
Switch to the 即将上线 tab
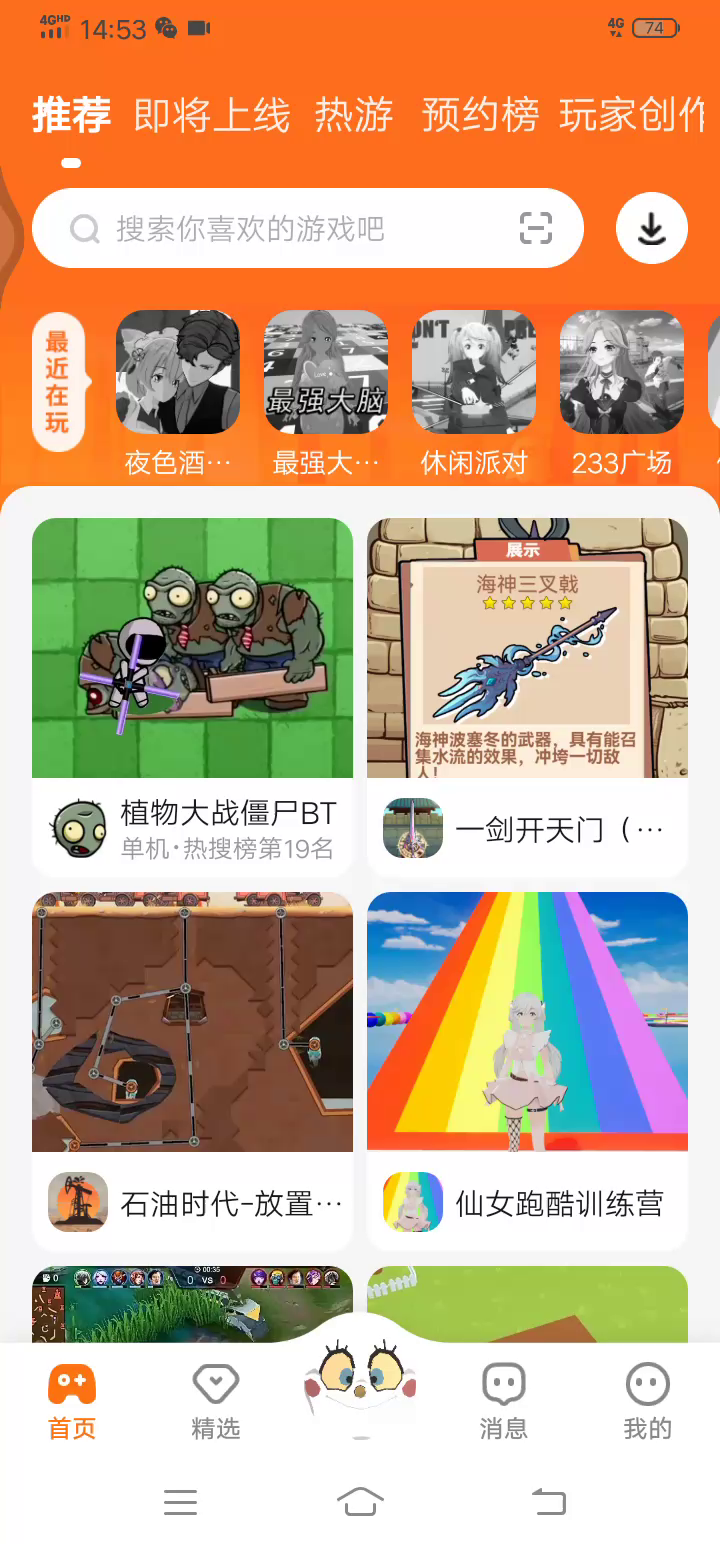coord(212,116)
